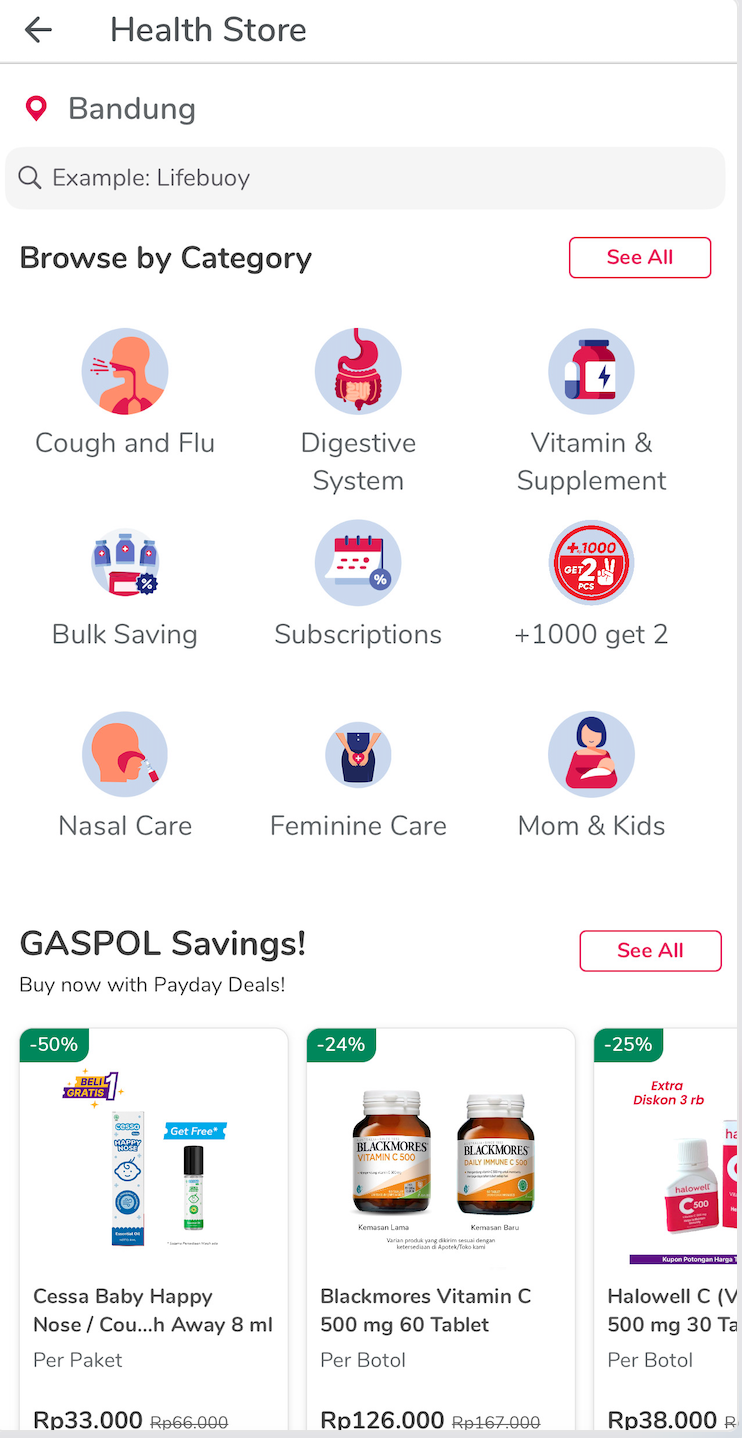Select the +1000 get 2 promo
Viewport: 742px width, 1438px height.
coord(591,585)
